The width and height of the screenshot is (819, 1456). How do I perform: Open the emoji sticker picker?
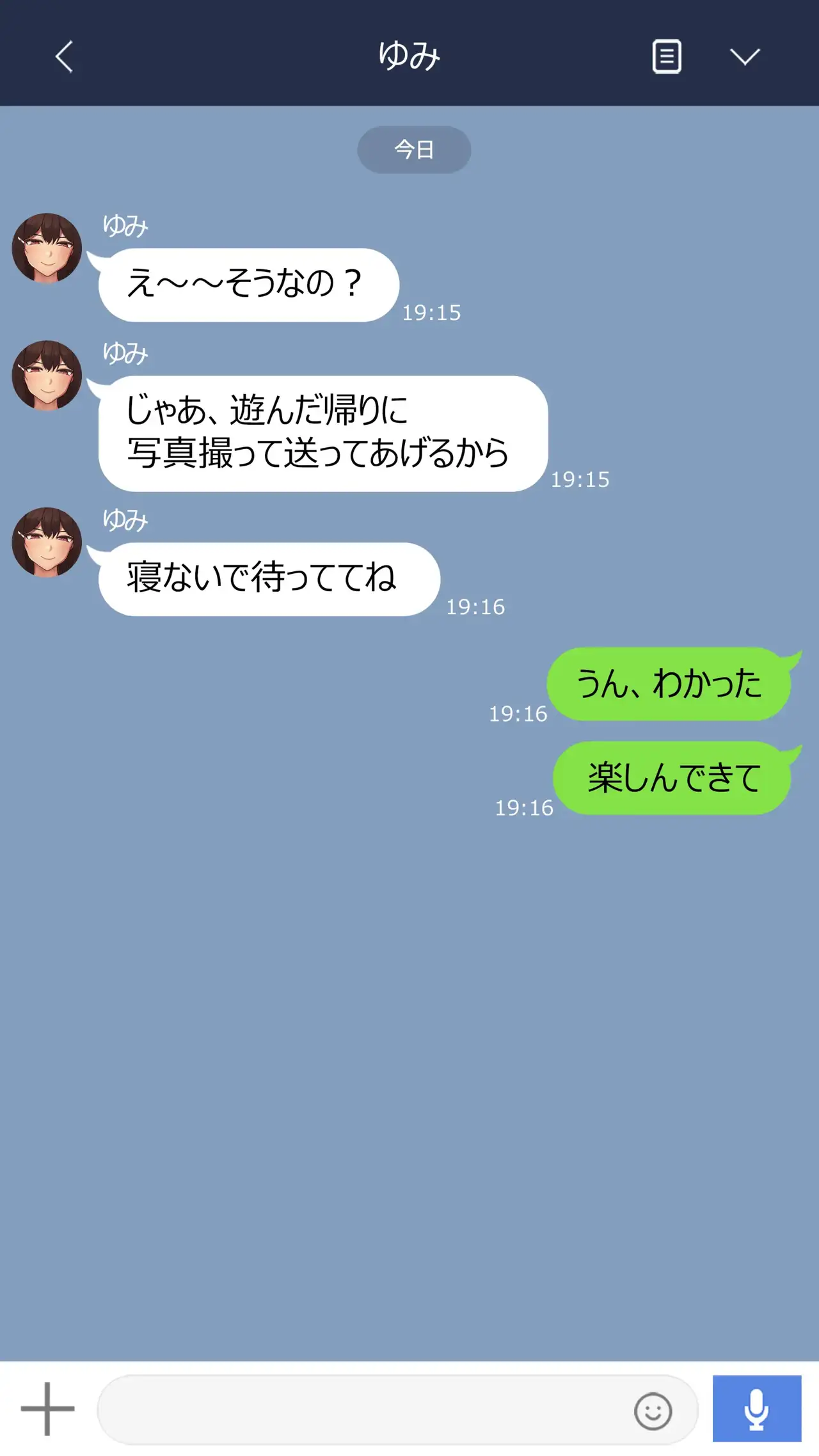(x=653, y=1411)
